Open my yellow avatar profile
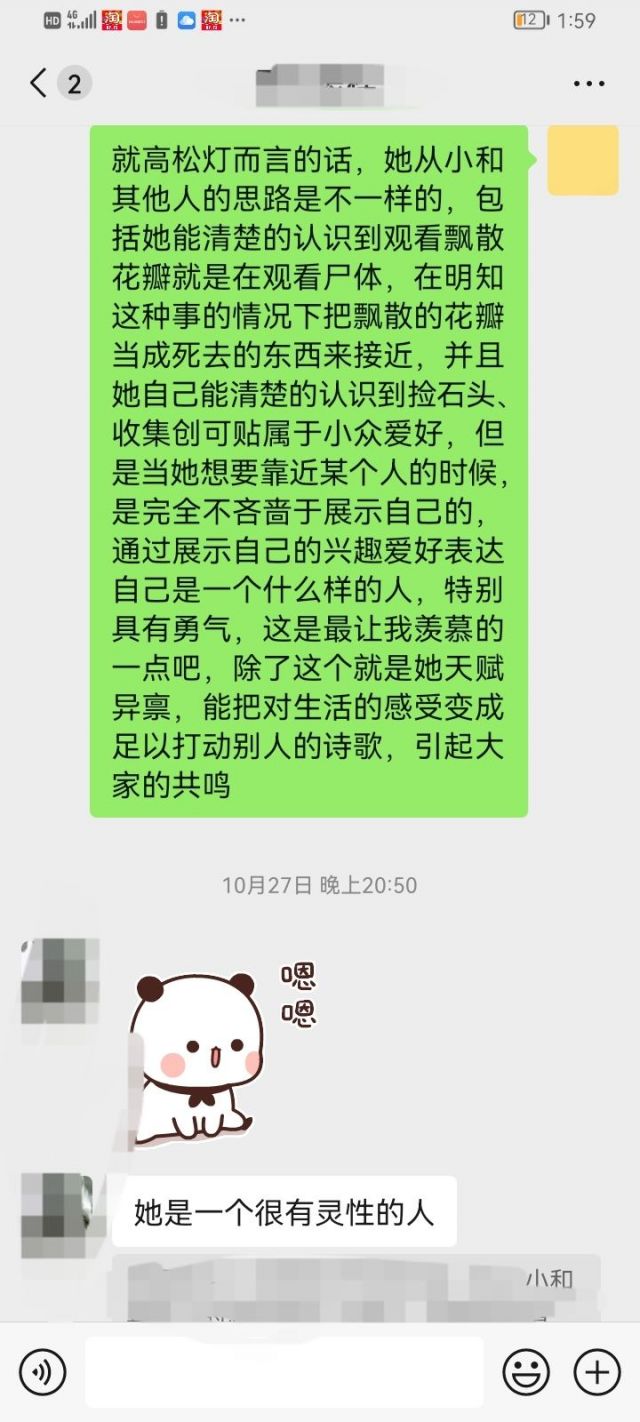 (x=583, y=160)
